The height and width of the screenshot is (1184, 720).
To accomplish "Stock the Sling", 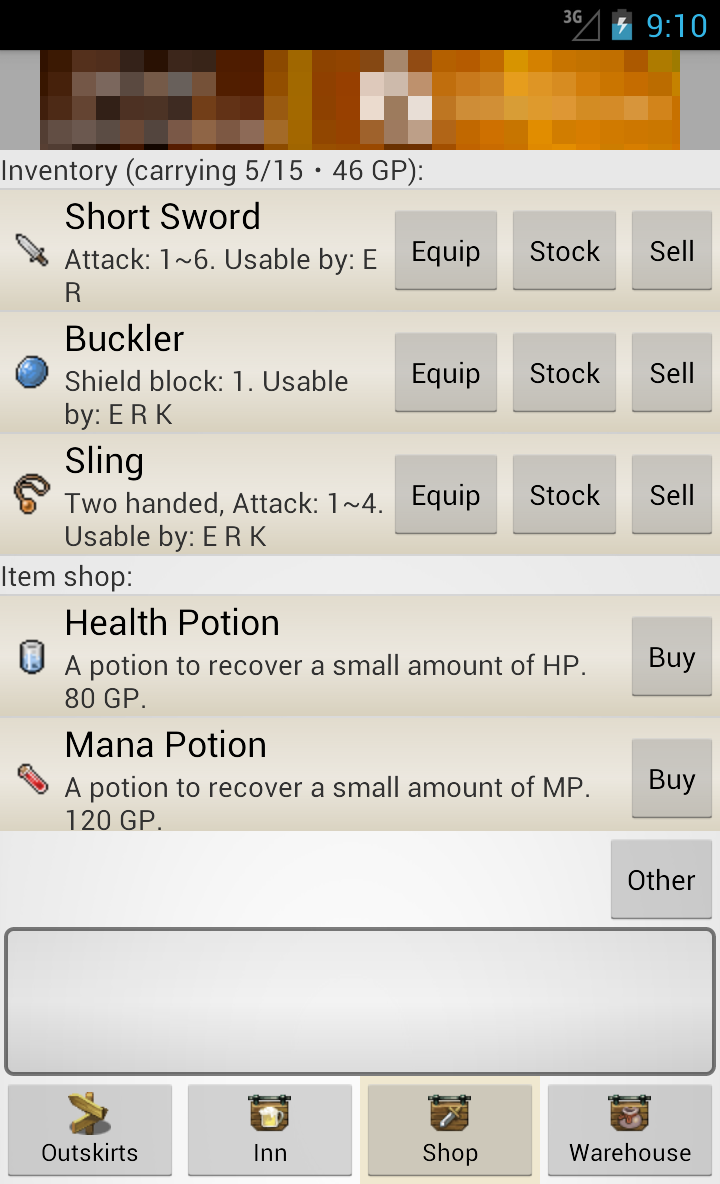I will [x=565, y=495].
